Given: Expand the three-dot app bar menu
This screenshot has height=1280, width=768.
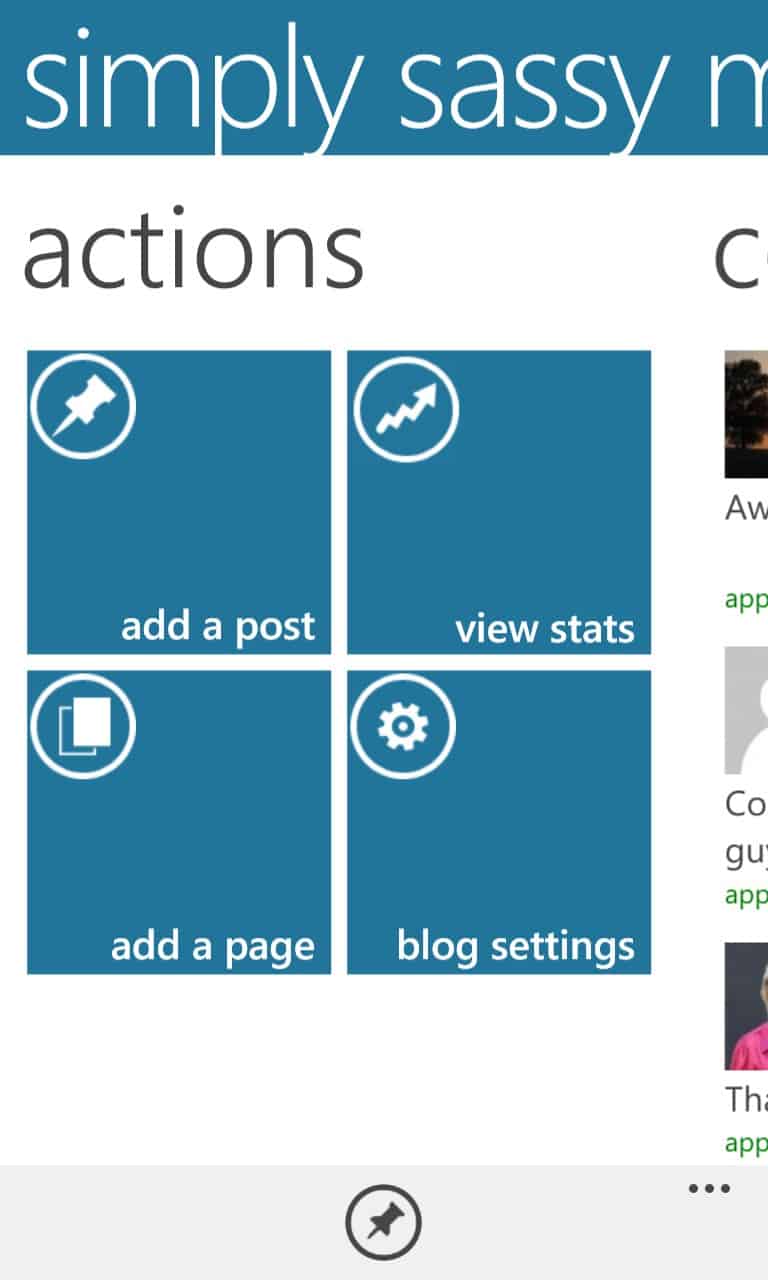Looking at the screenshot, I should pos(709,1189).
